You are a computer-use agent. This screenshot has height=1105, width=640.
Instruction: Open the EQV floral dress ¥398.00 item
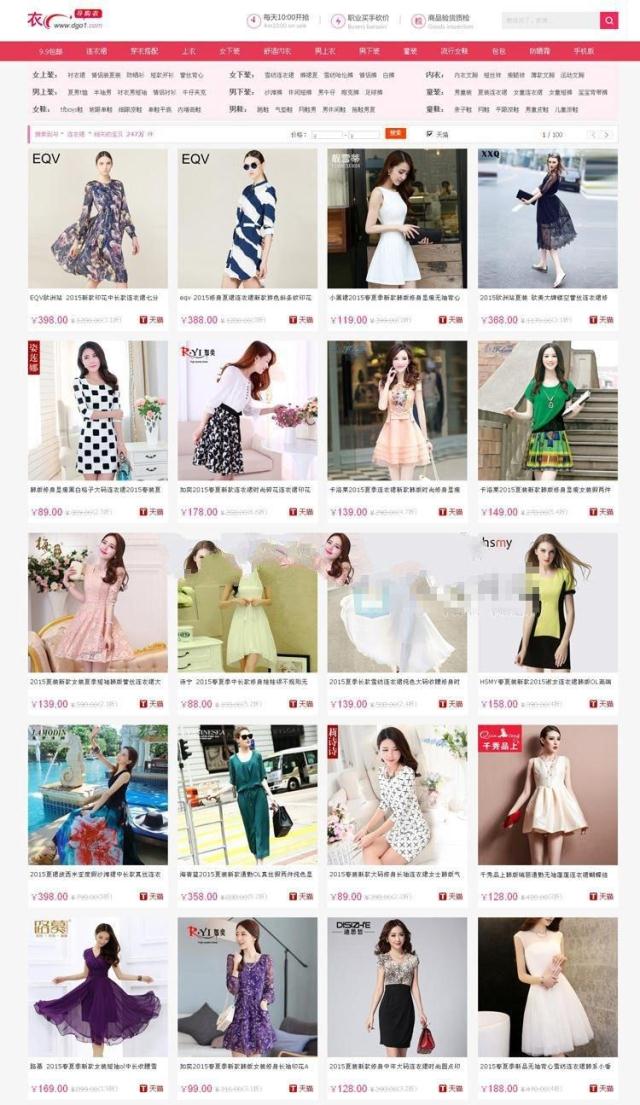(x=98, y=218)
